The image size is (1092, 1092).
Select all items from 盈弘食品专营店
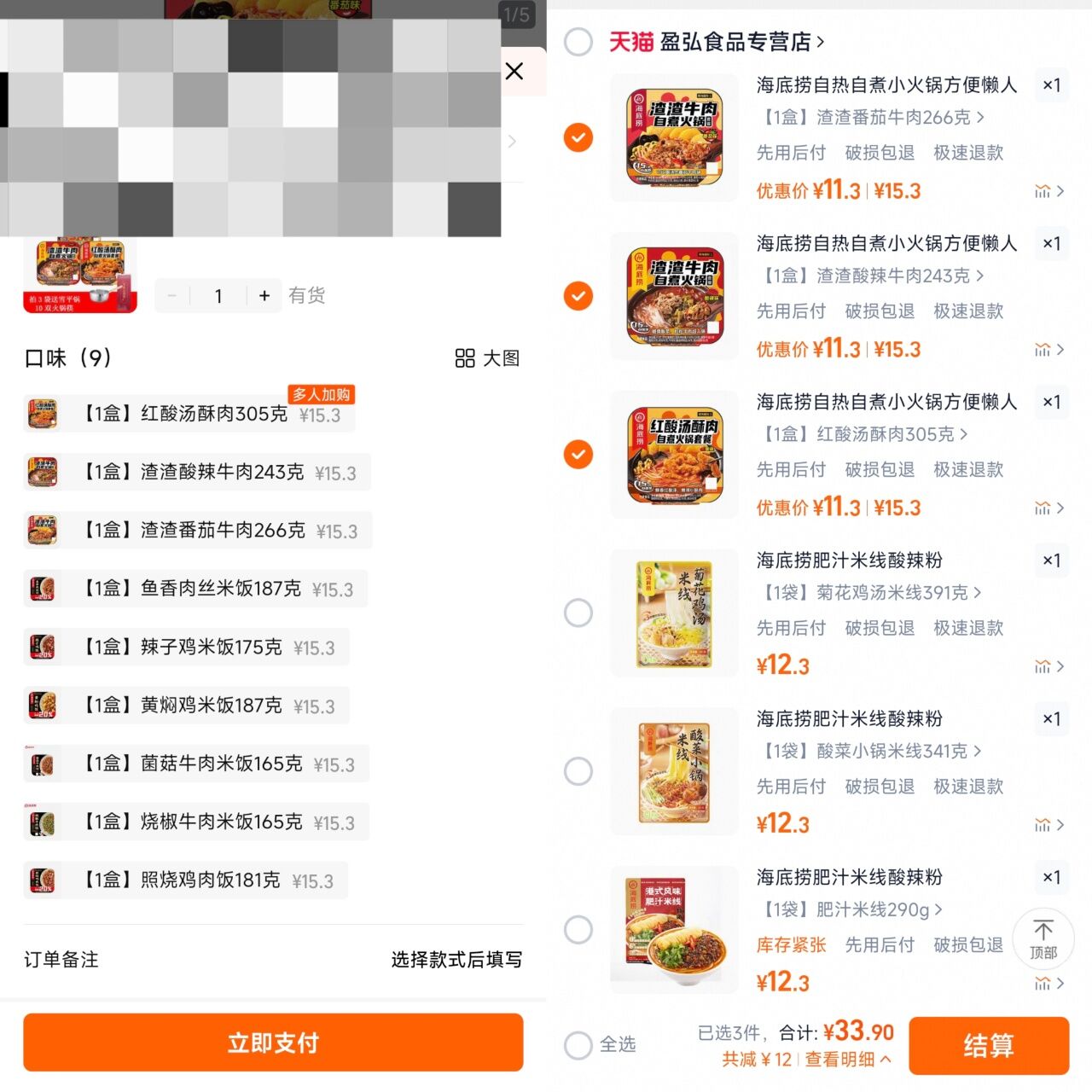coord(578,42)
